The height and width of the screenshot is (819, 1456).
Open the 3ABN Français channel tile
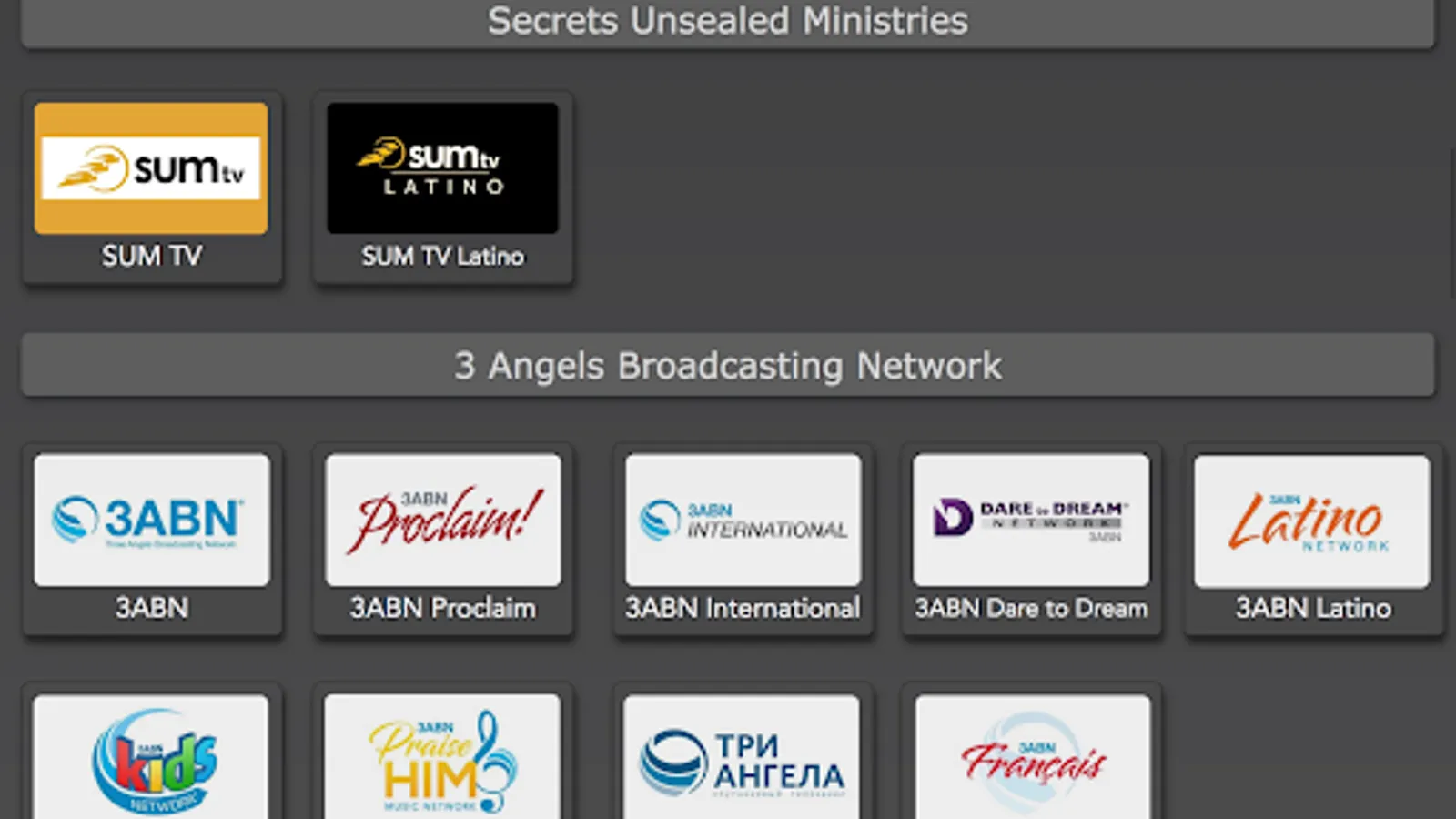pyautogui.click(x=1033, y=760)
